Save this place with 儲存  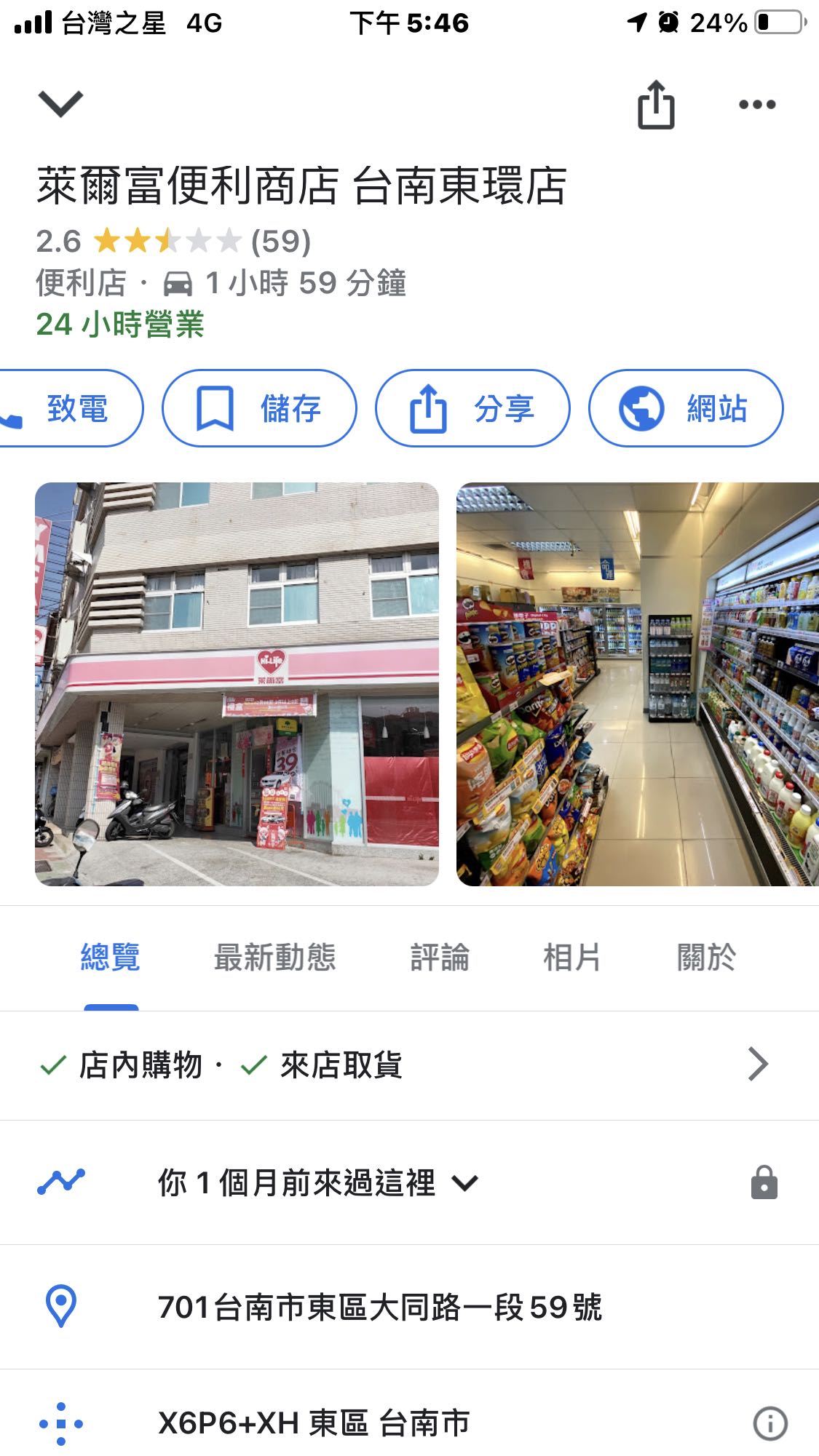259,408
